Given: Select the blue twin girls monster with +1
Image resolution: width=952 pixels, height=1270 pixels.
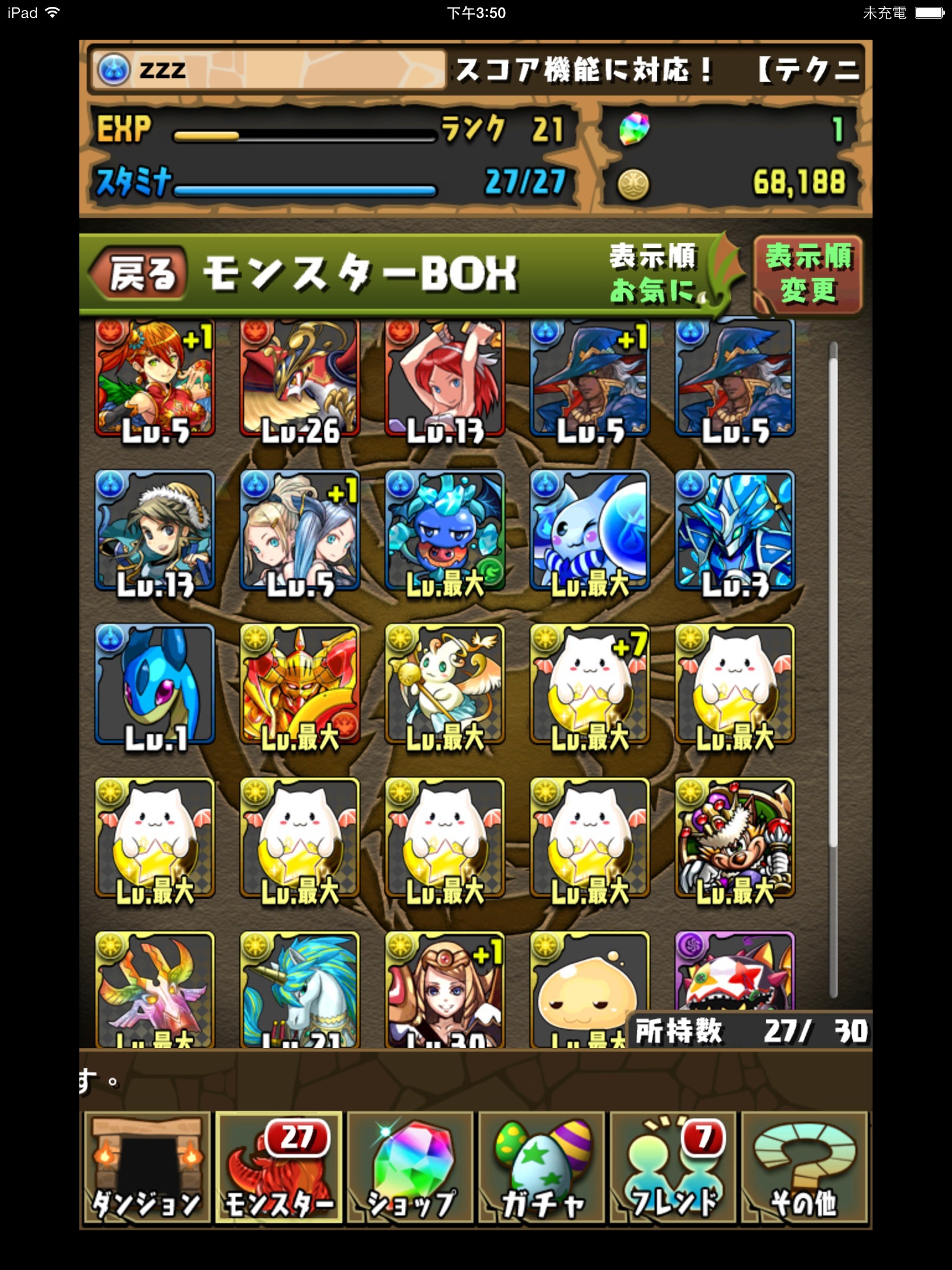Looking at the screenshot, I should point(300,530).
